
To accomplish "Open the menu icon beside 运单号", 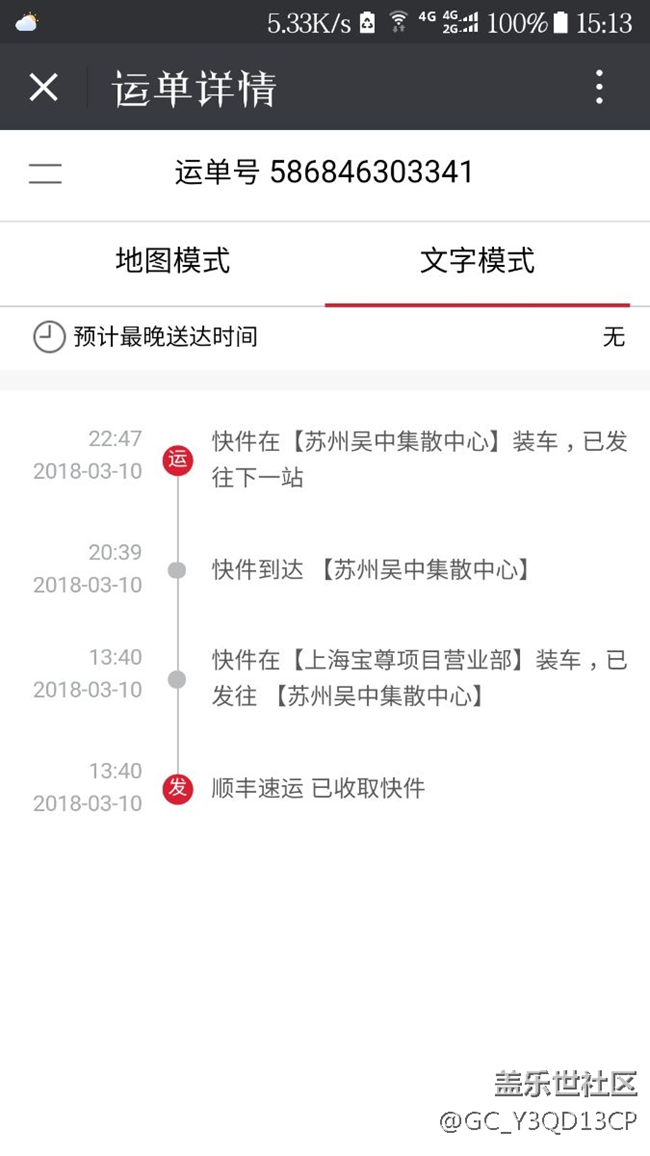I will [x=45, y=173].
